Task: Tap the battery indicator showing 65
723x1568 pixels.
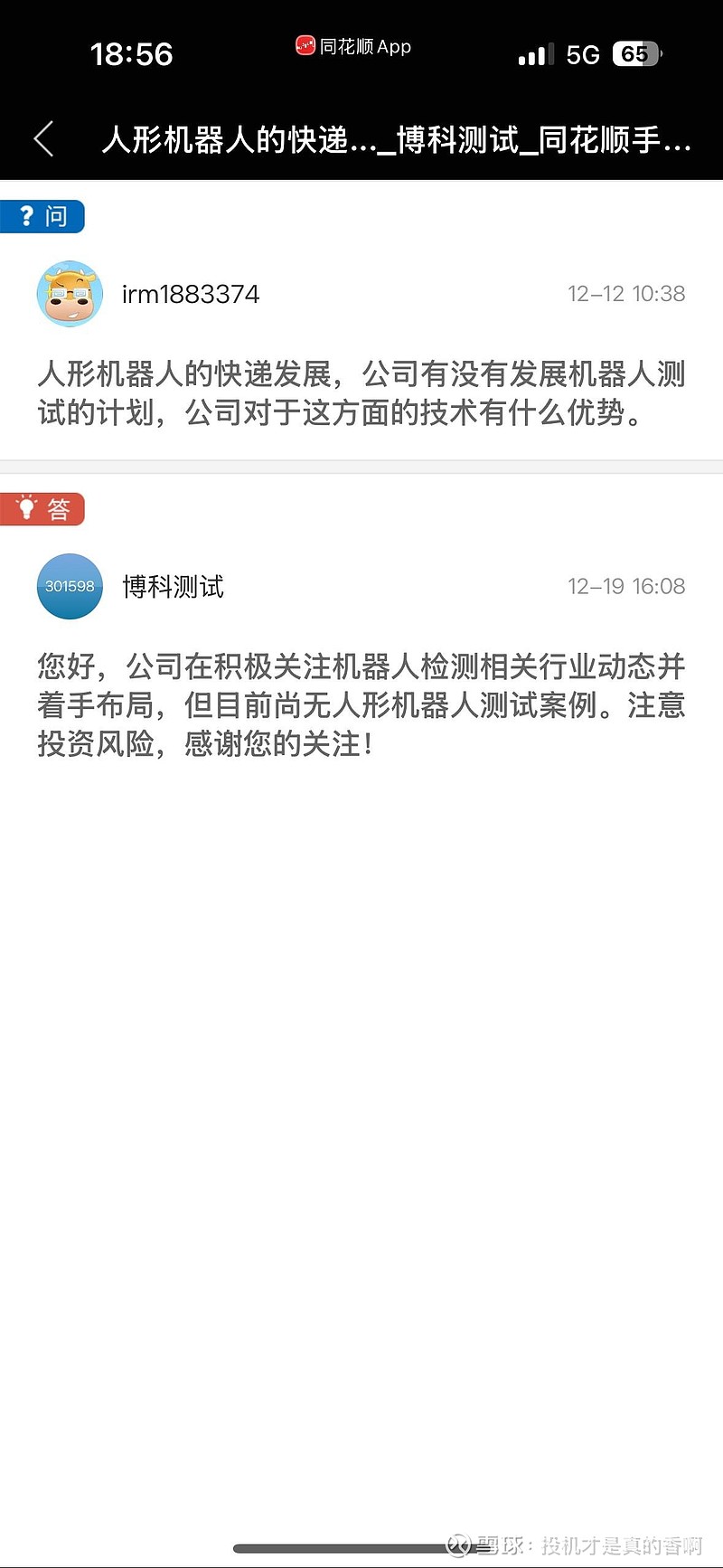Action: 638,54
